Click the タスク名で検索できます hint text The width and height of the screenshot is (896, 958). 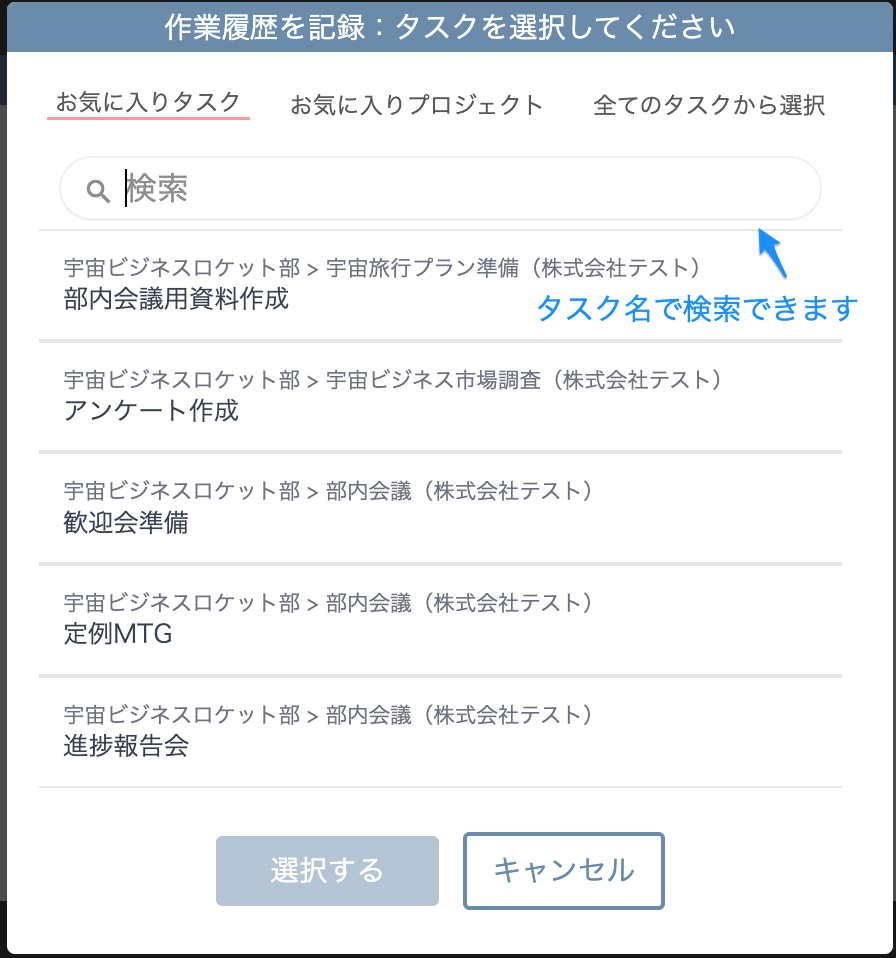(697, 308)
